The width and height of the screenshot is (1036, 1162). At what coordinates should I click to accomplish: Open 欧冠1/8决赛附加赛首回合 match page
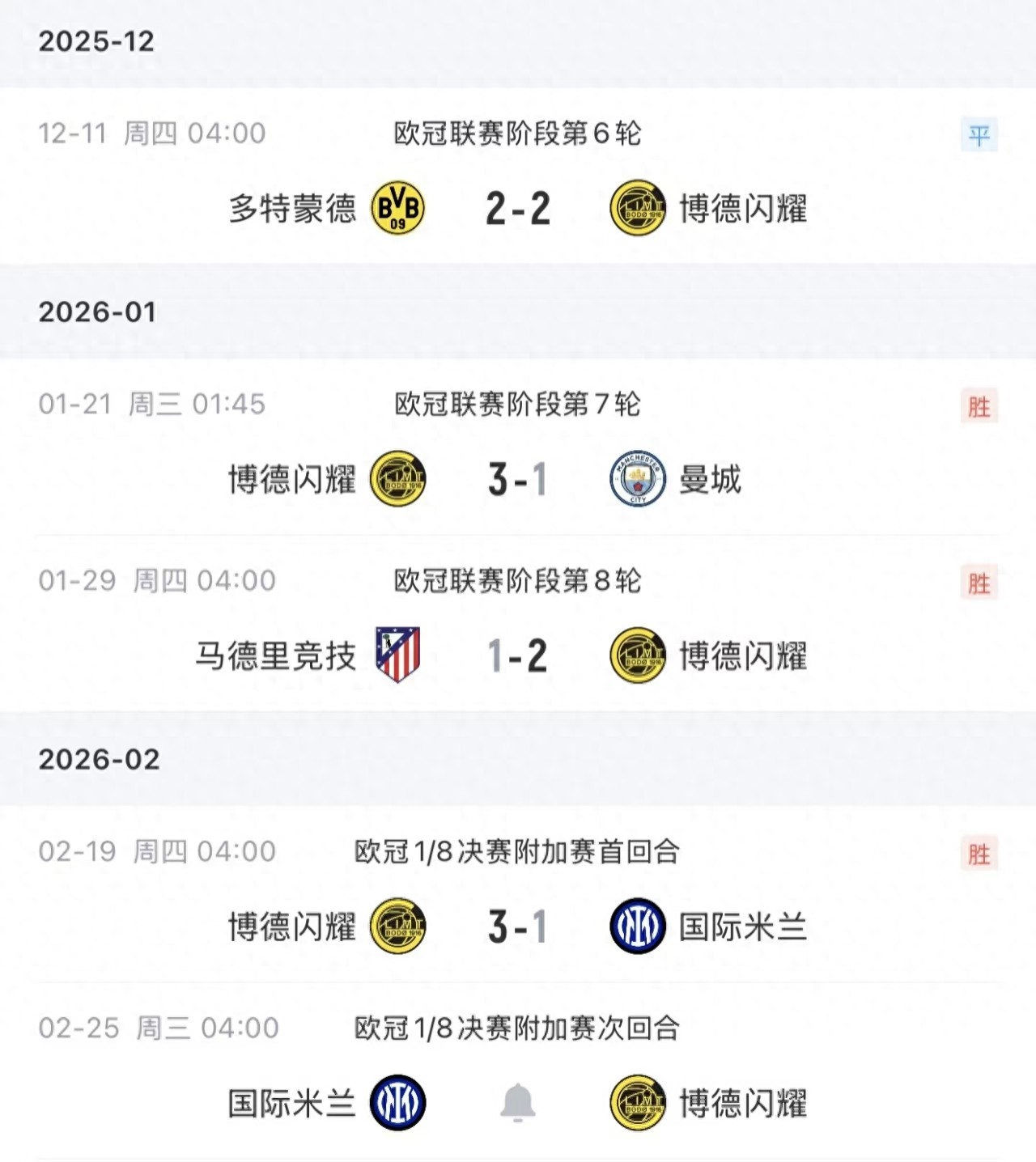coord(518,850)
